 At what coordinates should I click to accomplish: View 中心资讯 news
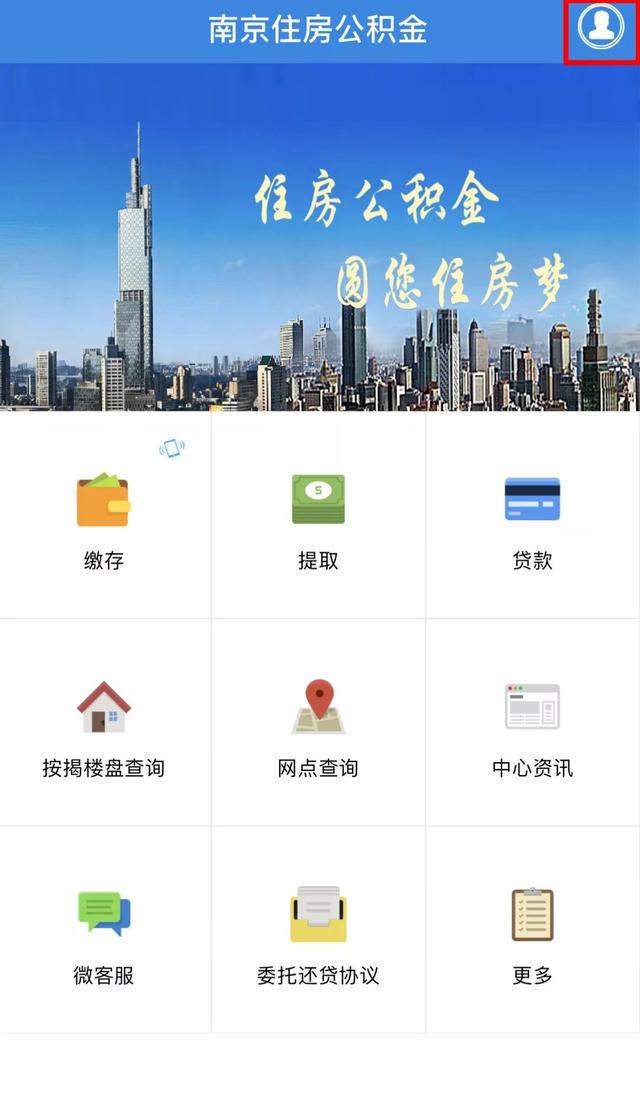tap(533, 723)
